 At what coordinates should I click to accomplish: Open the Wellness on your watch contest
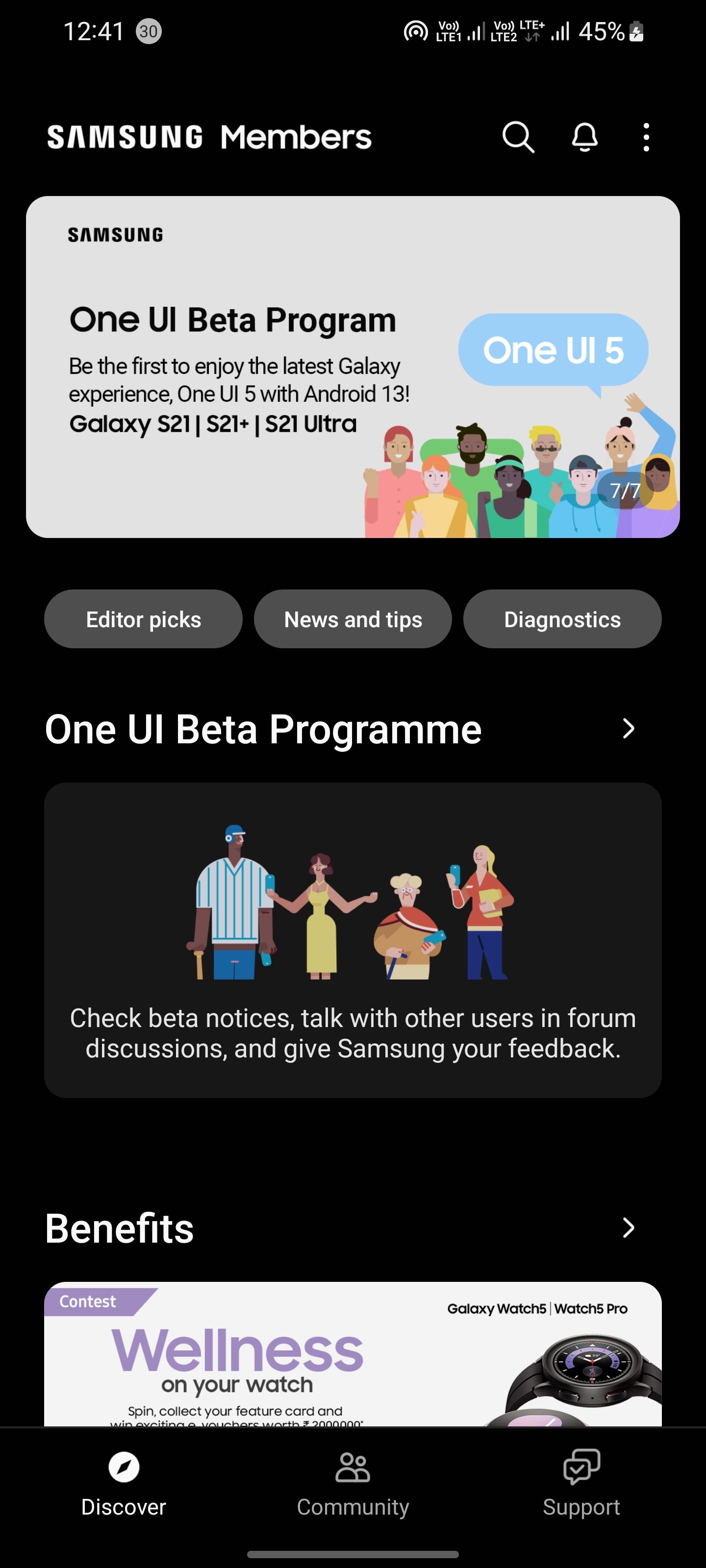(x=353, y=1370)
